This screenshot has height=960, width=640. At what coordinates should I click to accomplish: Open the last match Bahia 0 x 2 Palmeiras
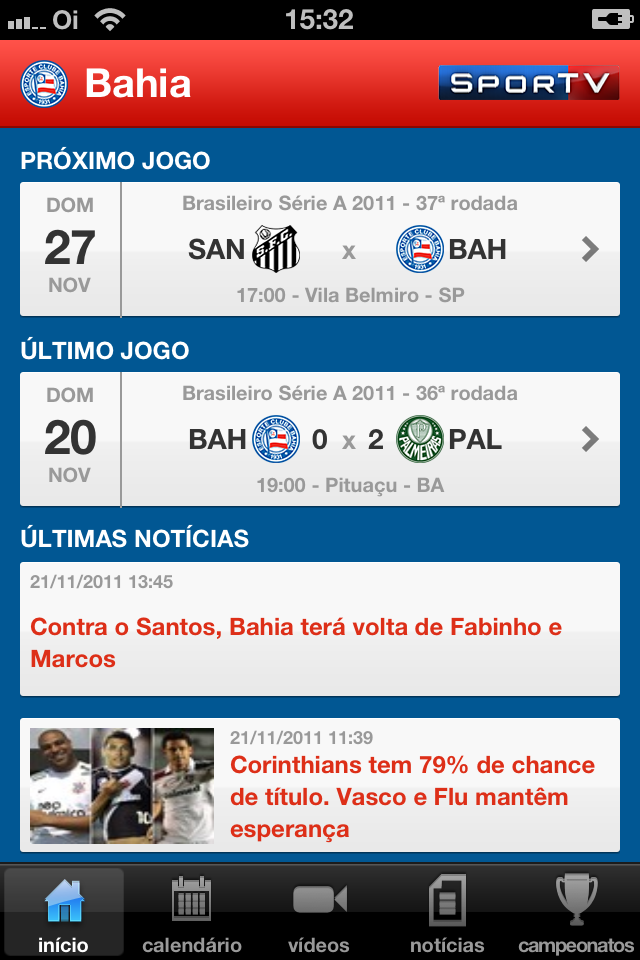point(320,439)
